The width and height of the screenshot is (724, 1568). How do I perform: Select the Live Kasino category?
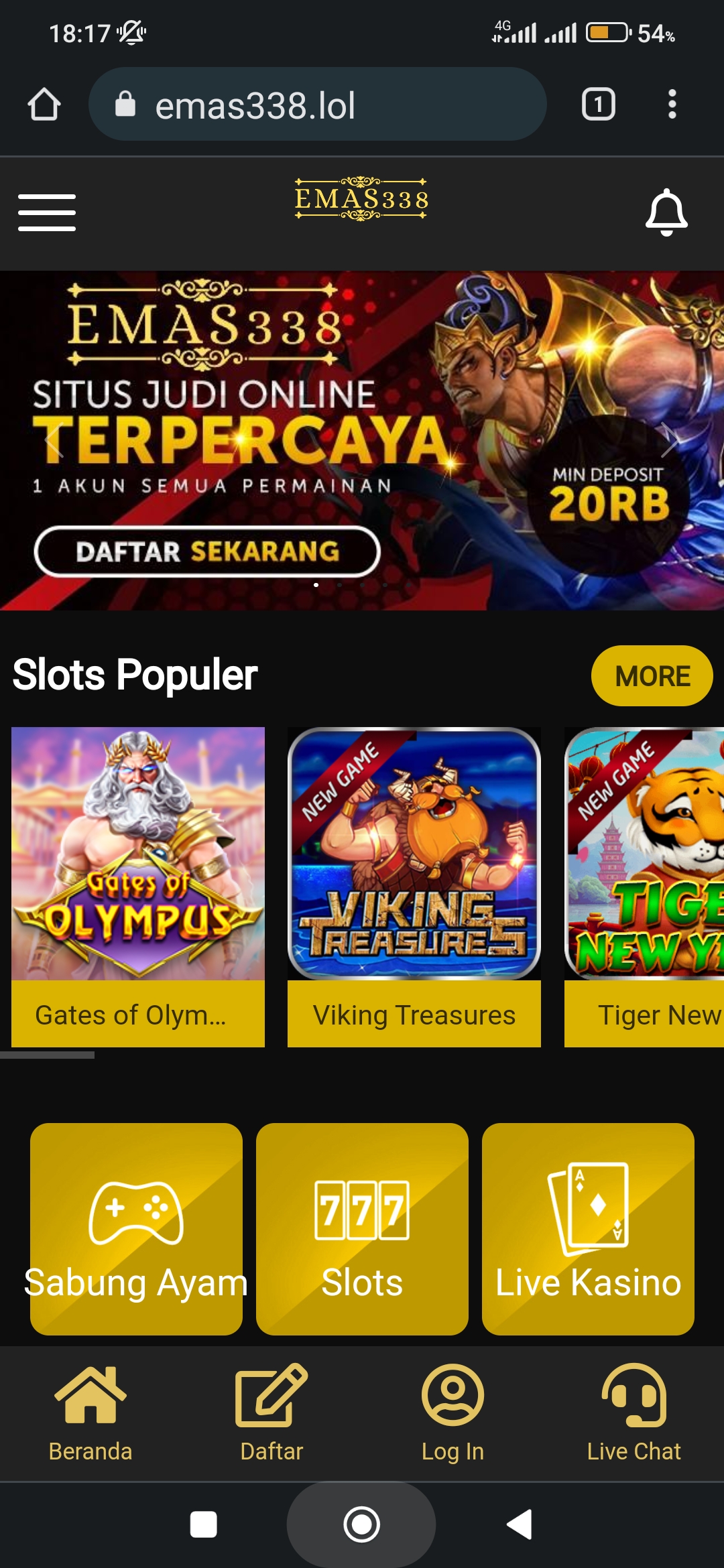588,1229
